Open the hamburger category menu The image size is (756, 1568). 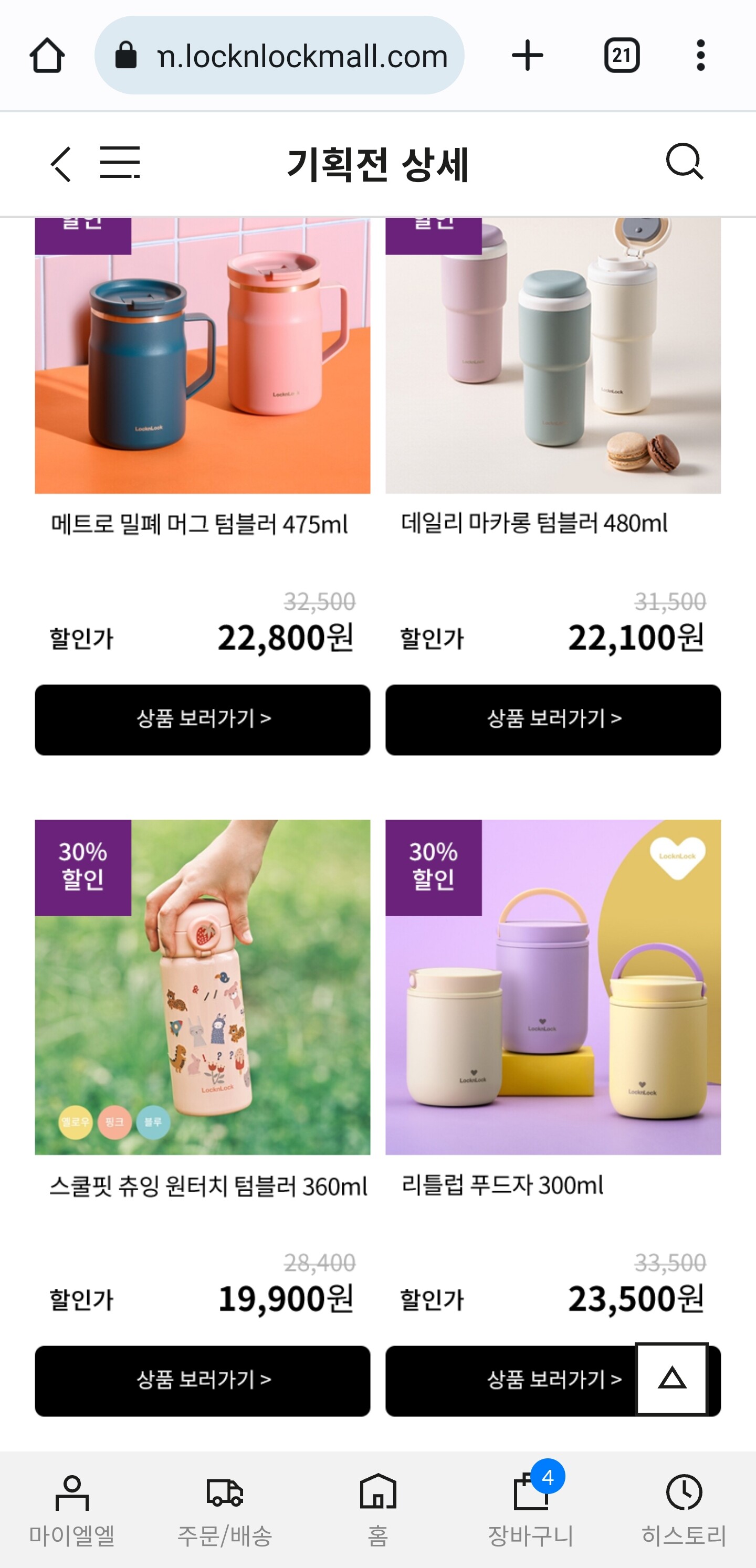120,163
